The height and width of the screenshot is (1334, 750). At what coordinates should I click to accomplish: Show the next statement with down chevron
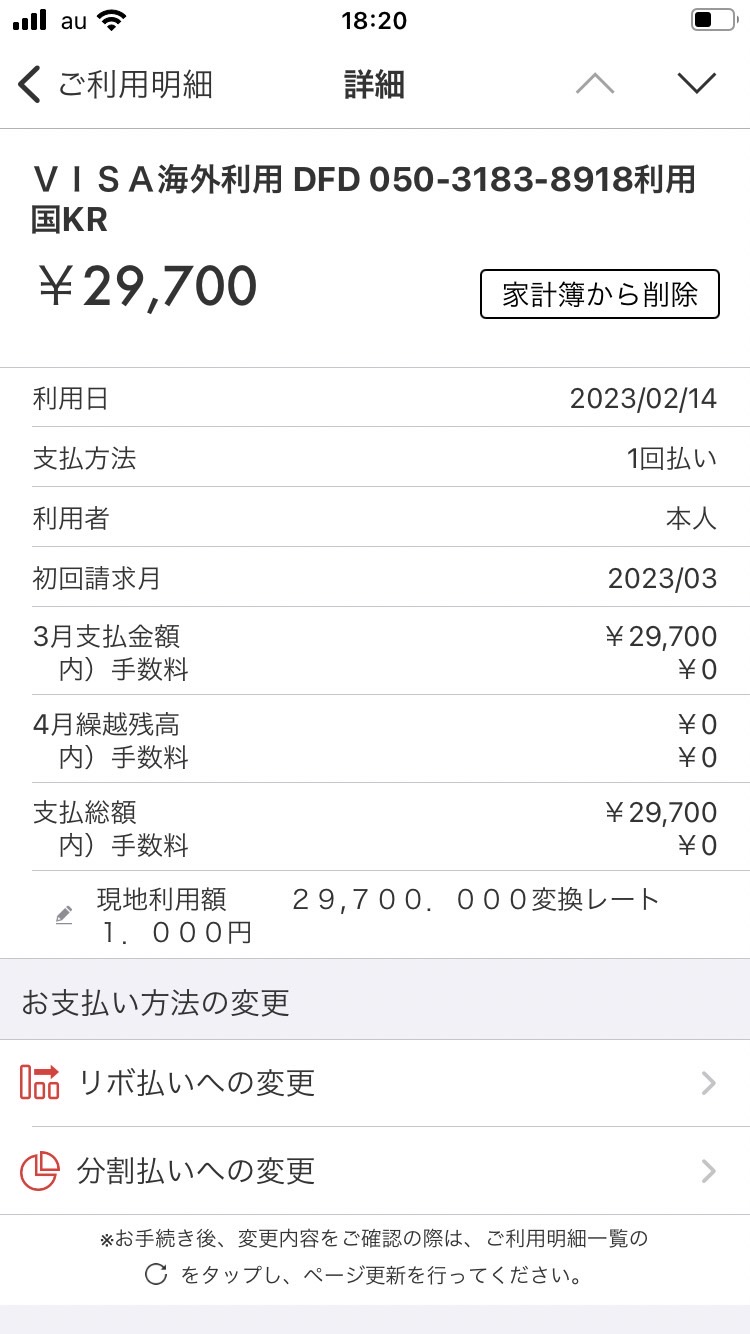(697, 84)
